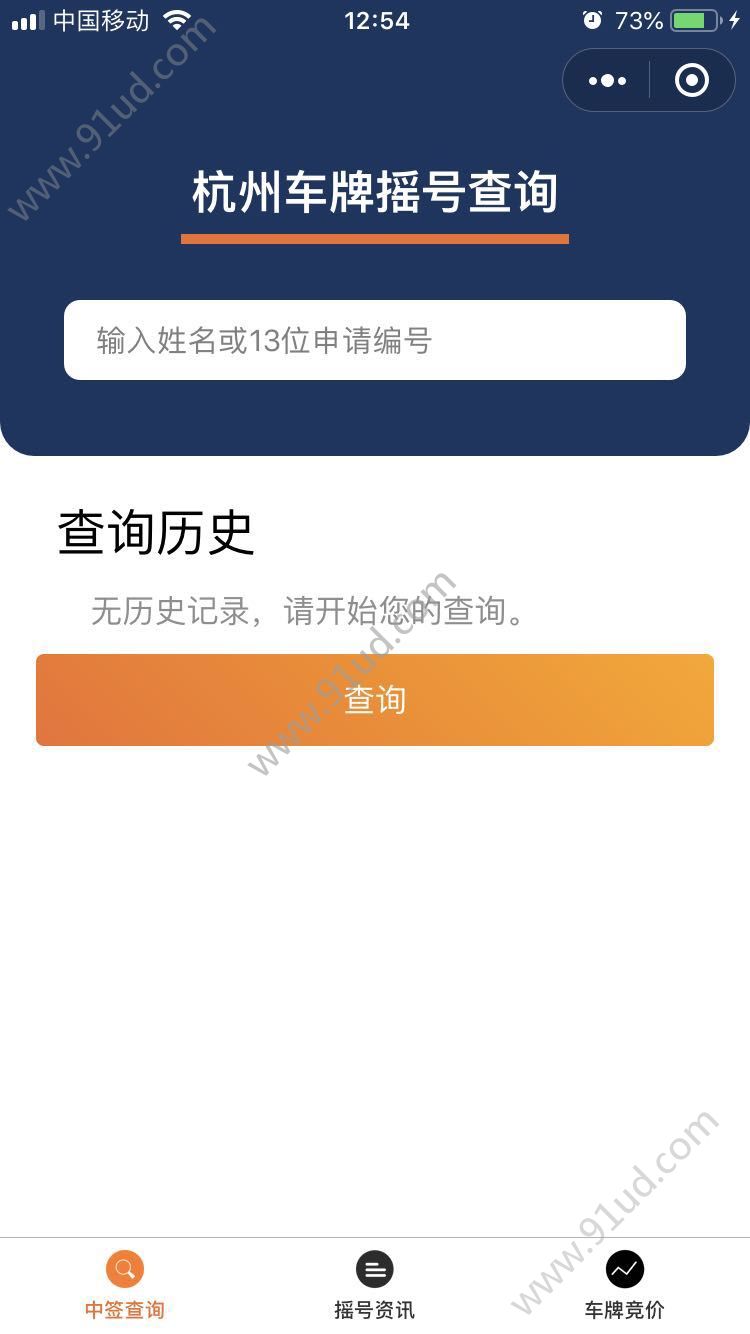The height and width of the screenshot is (1334, 750).
Task: Go to the 车牌竞价 tab
Action: [625, 1286]
